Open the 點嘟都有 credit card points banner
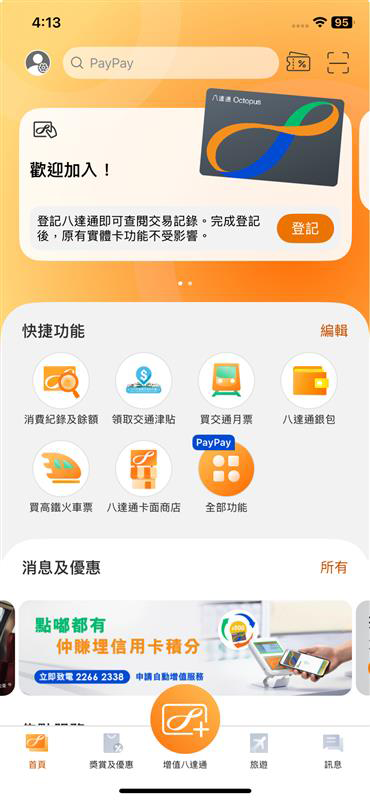Screen dimensions: 370x800 point(185,648)
